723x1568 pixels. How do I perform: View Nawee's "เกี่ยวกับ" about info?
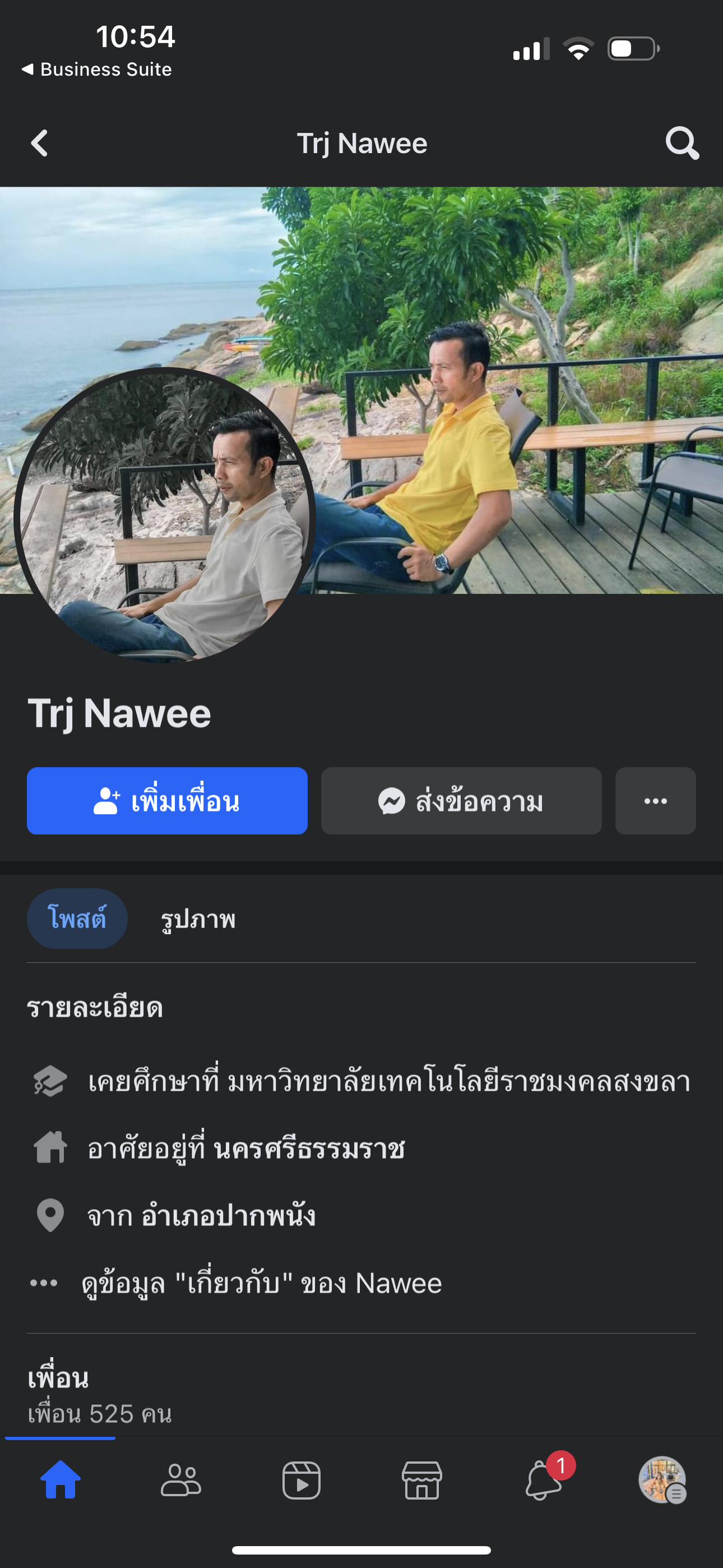(x=262, y=1283)
